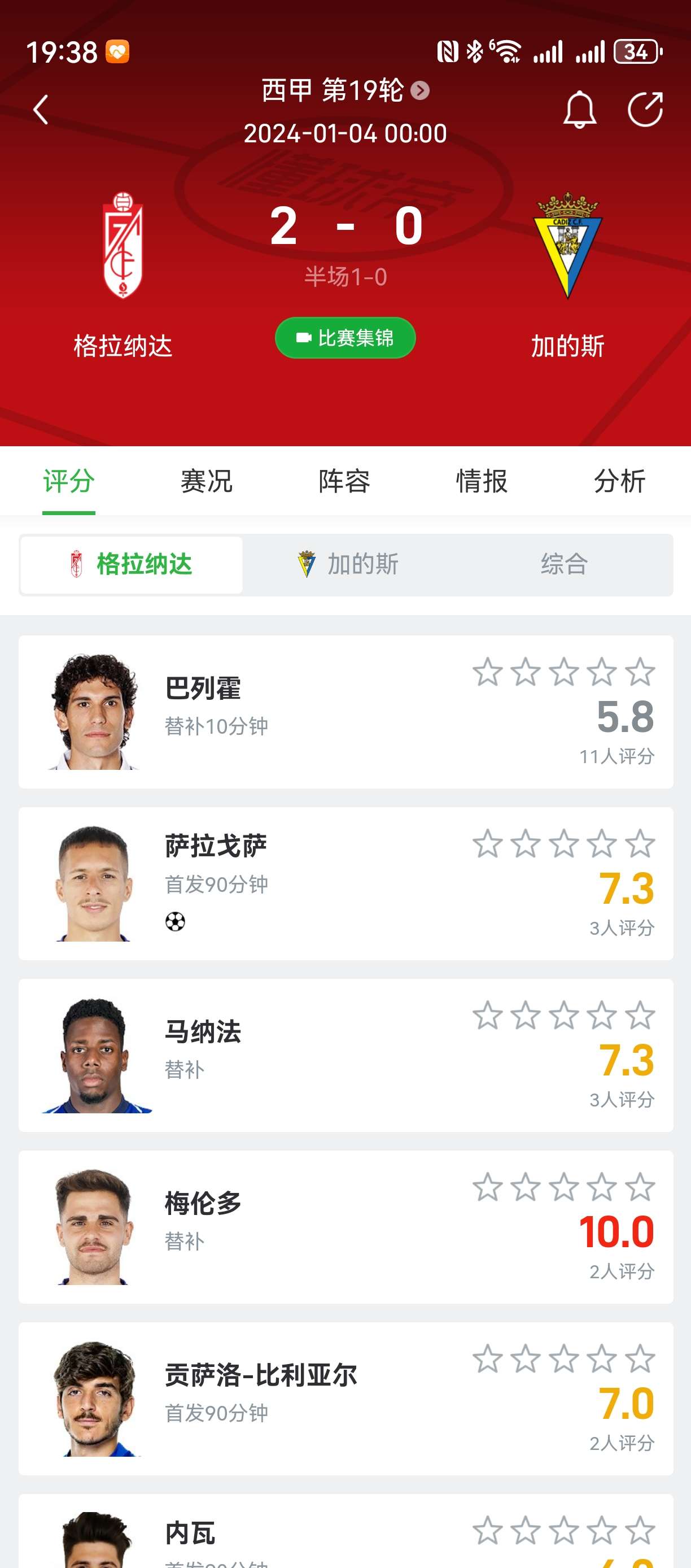Screen dimensions: 691x1568
Task: Give 梅伦多 a one-star rating
Action: (487, 1187)
